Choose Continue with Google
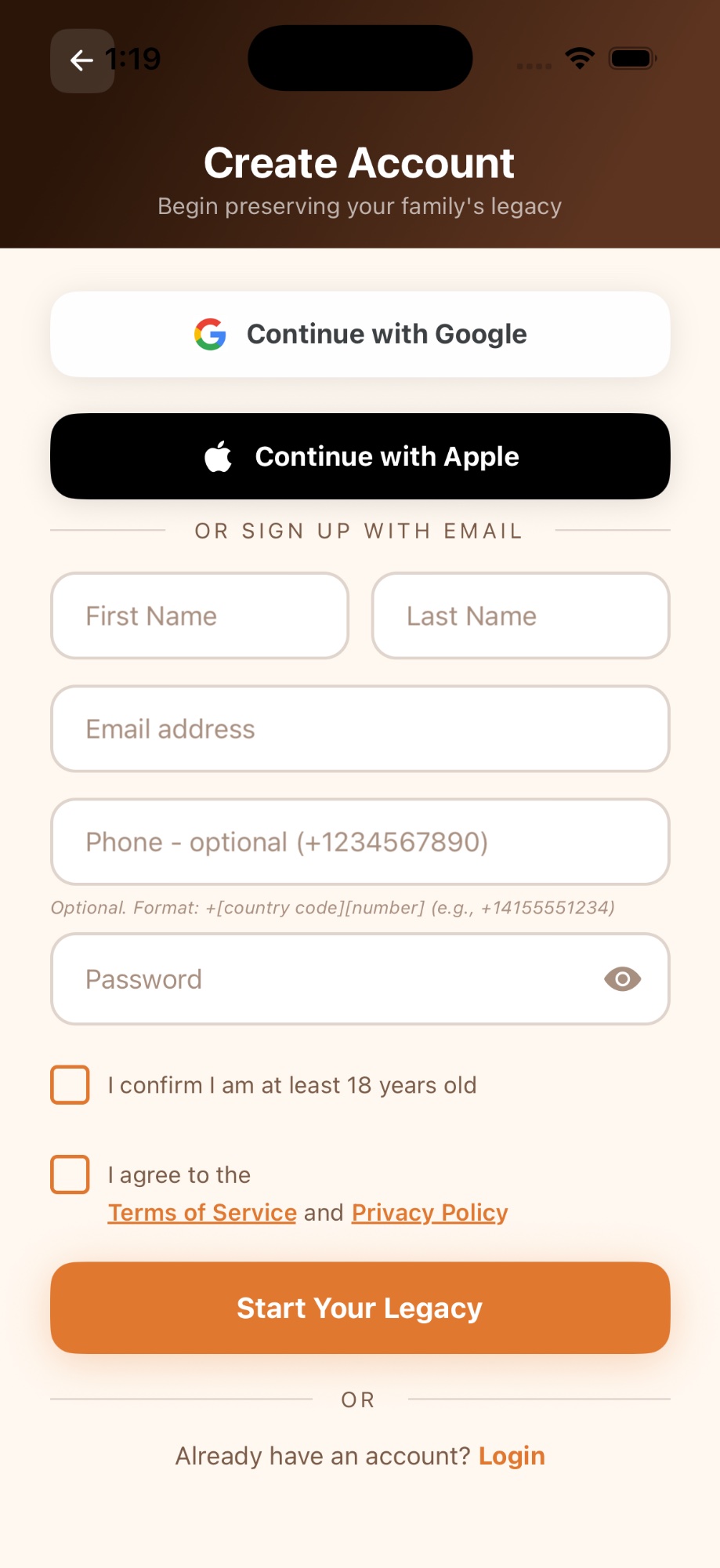Image resolution: width=720 pixels, height=1568 pixels. 360,333
